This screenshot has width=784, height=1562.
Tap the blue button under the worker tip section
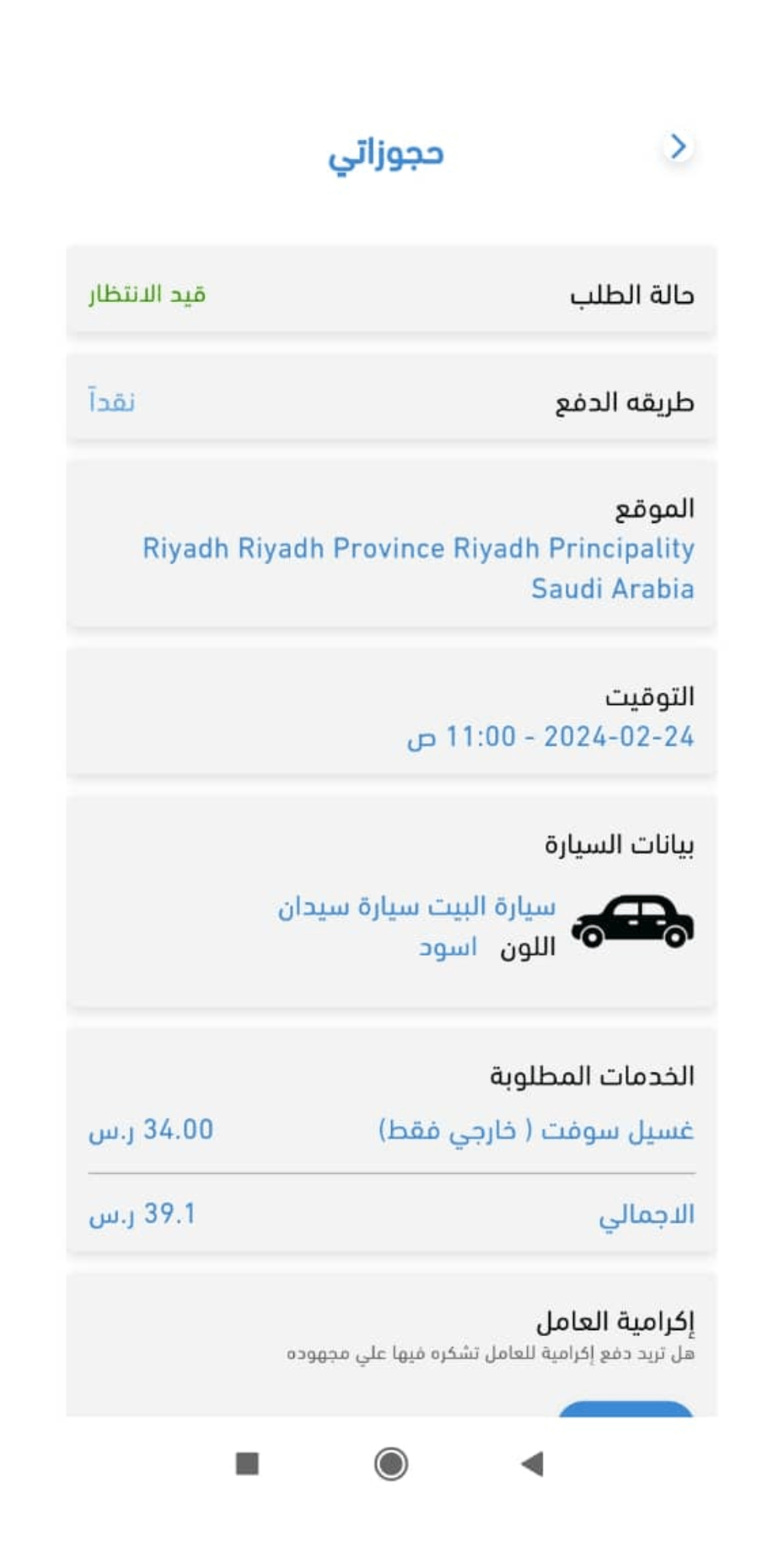(x=626, y=1409)
